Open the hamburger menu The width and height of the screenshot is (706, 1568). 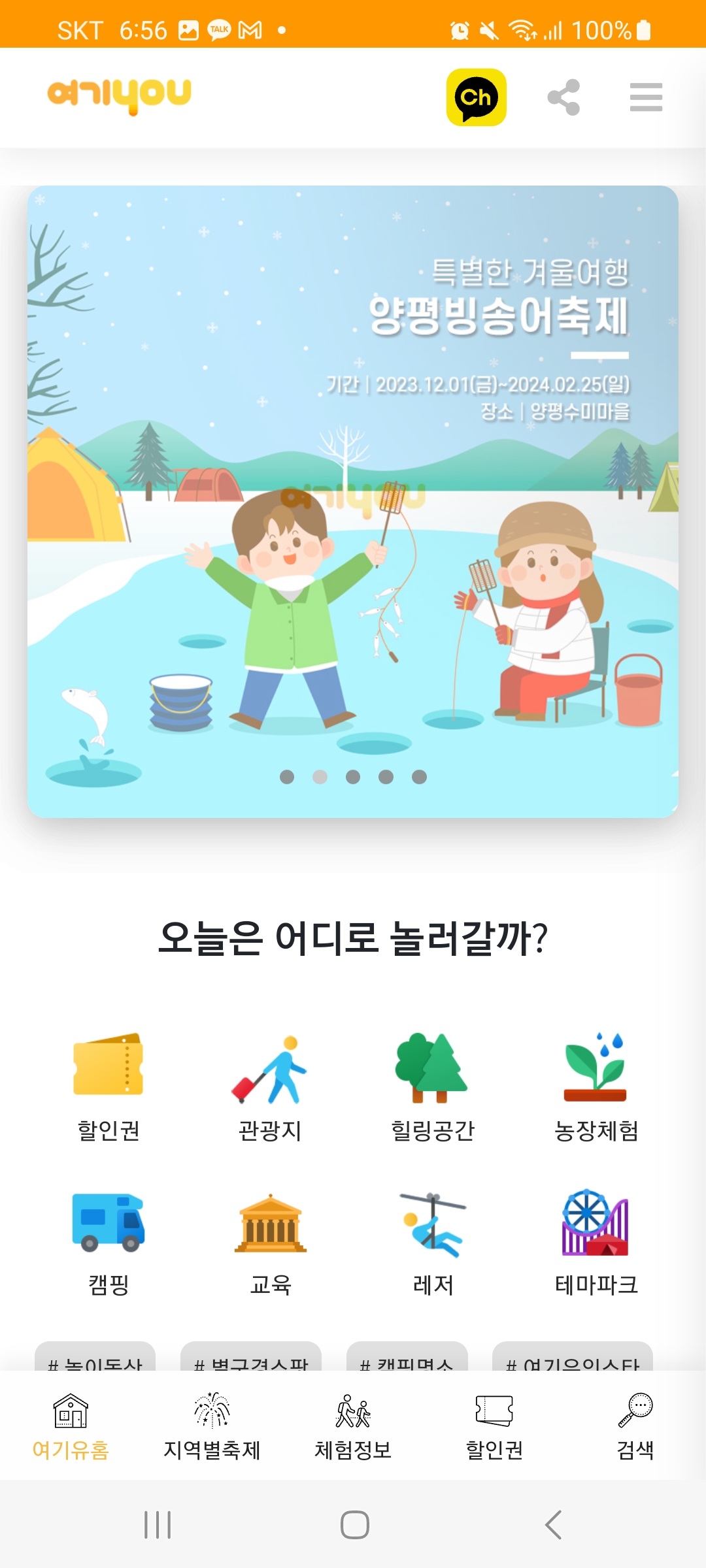tap(645, 97)
